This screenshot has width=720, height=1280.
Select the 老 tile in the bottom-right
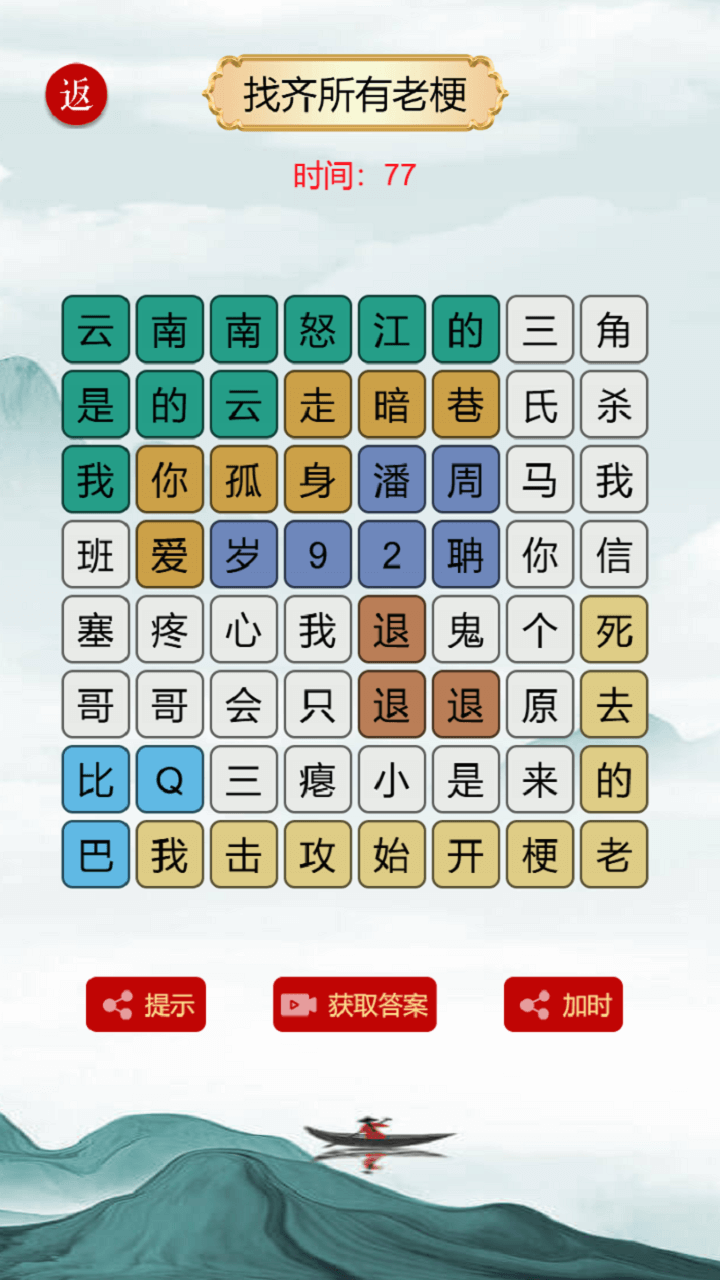[x=614, y=855]
